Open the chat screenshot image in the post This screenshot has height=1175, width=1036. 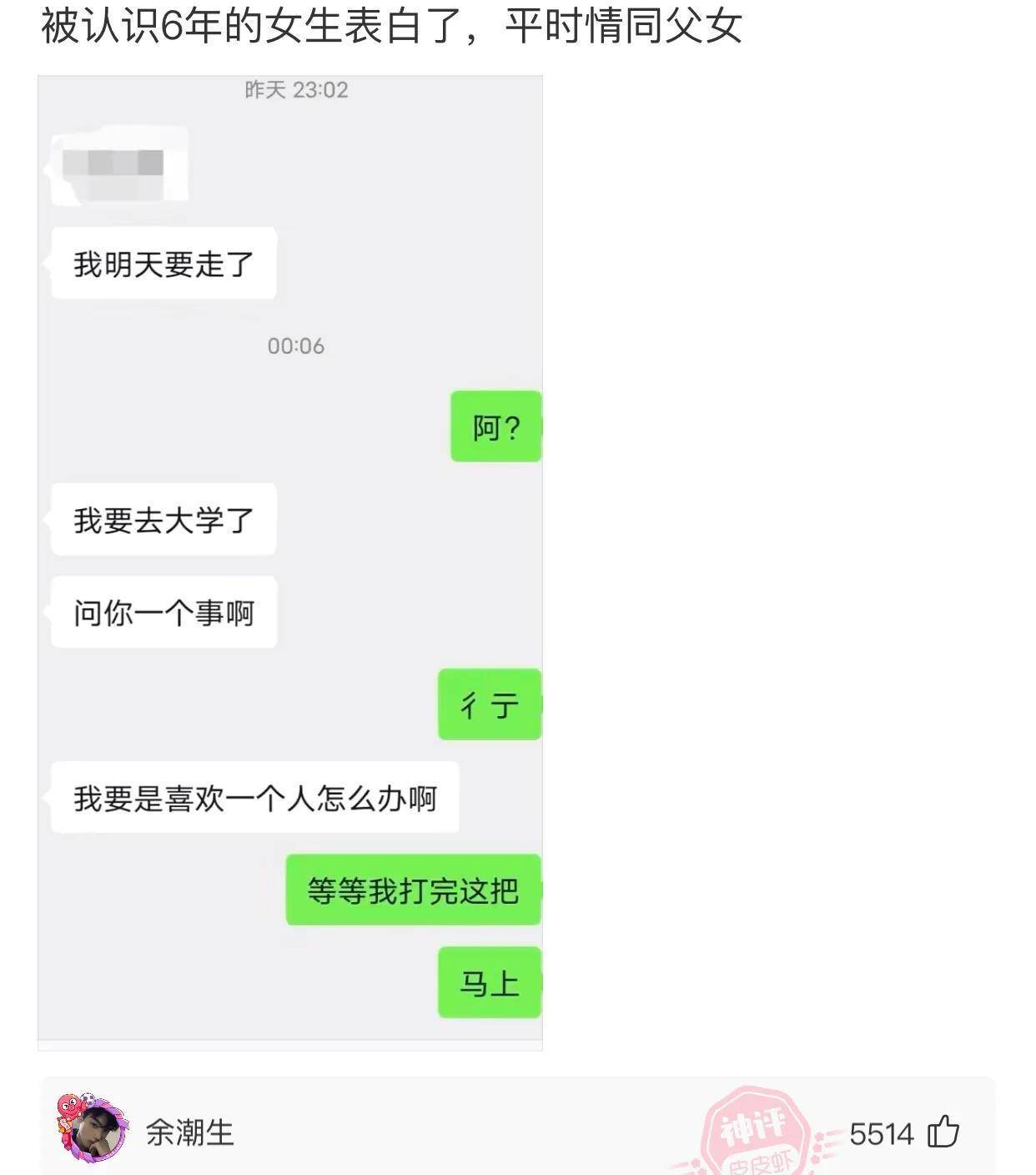pyautogui.click(x=290, y=562)
